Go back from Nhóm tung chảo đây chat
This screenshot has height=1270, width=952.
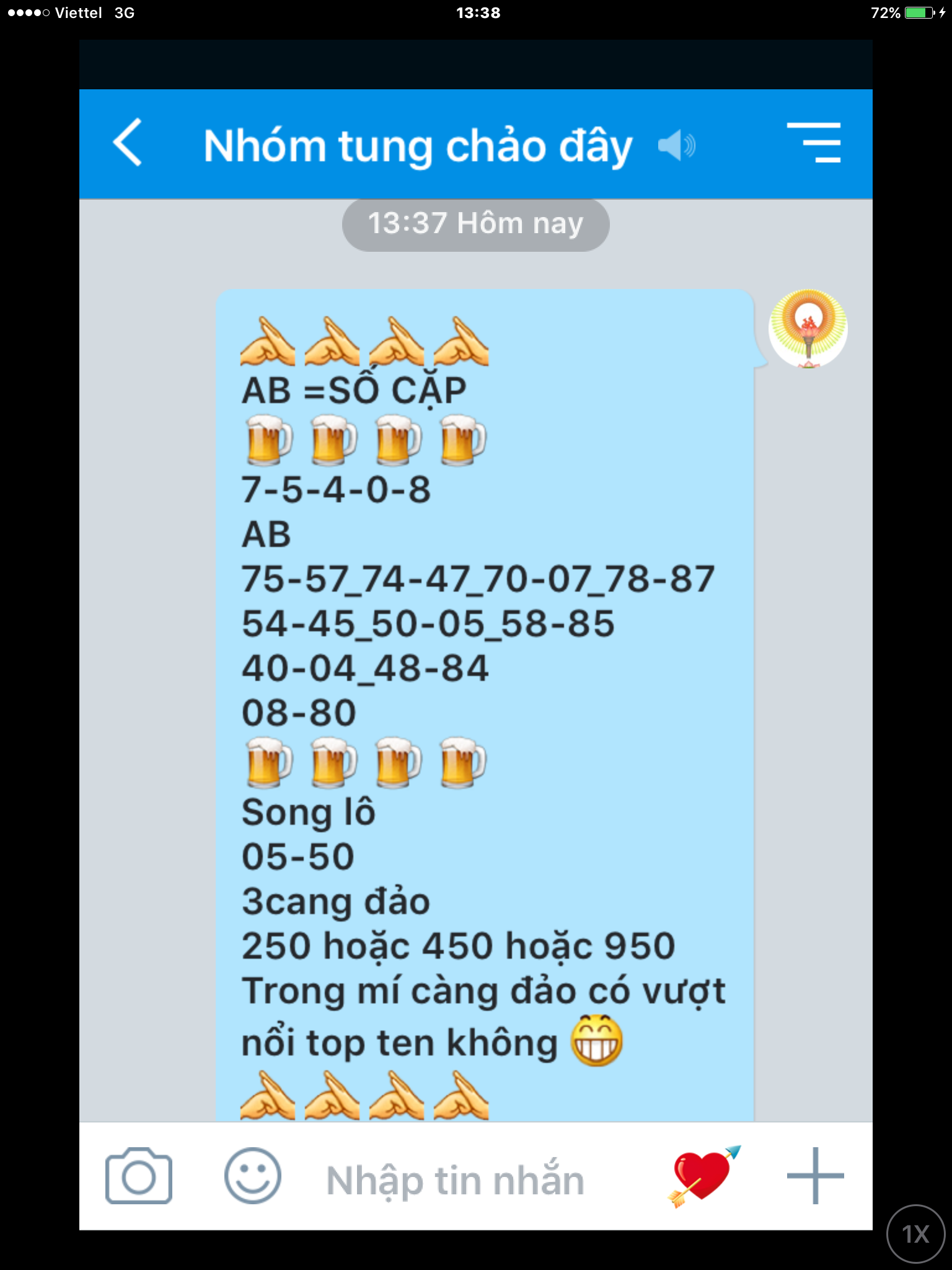[128, 143]
